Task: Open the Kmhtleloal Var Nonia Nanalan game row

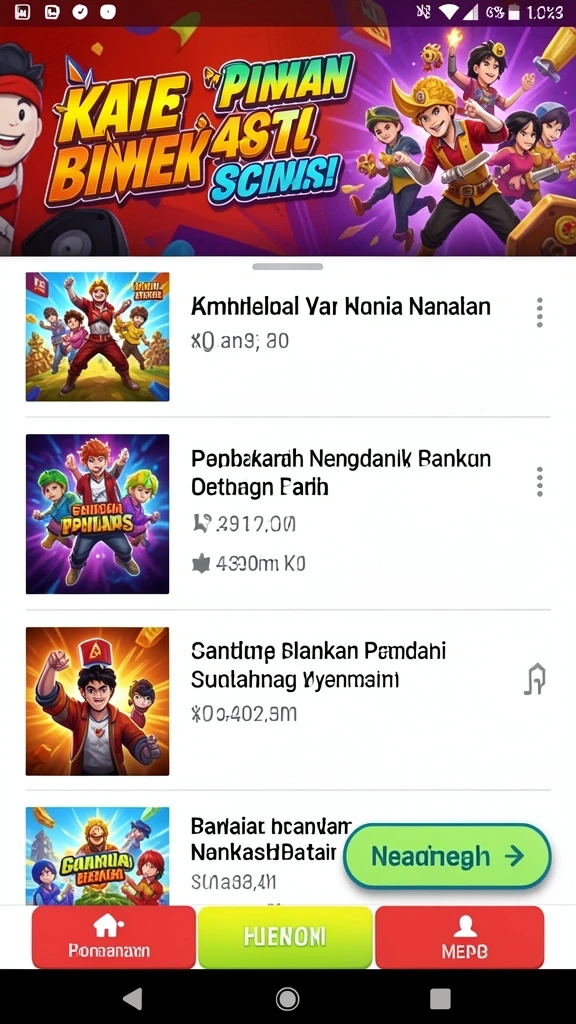Action: pos(288,337)
